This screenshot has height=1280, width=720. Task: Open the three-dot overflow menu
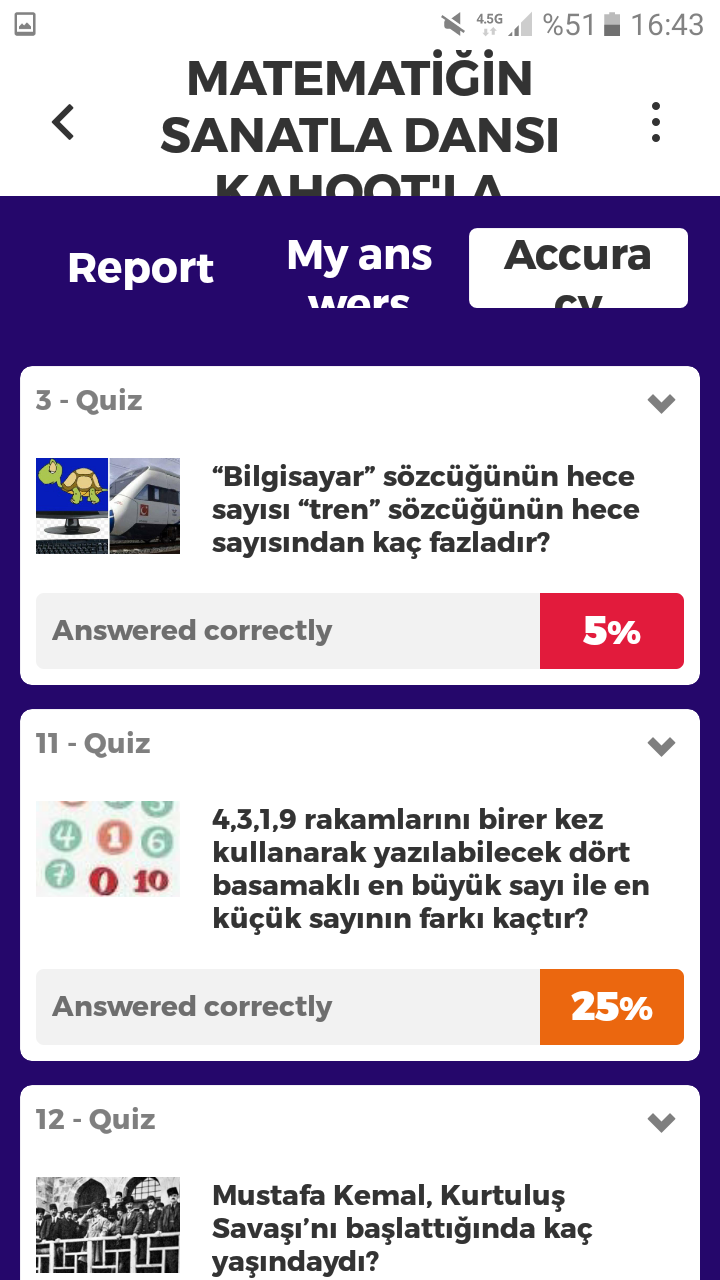tap(656, 122)
